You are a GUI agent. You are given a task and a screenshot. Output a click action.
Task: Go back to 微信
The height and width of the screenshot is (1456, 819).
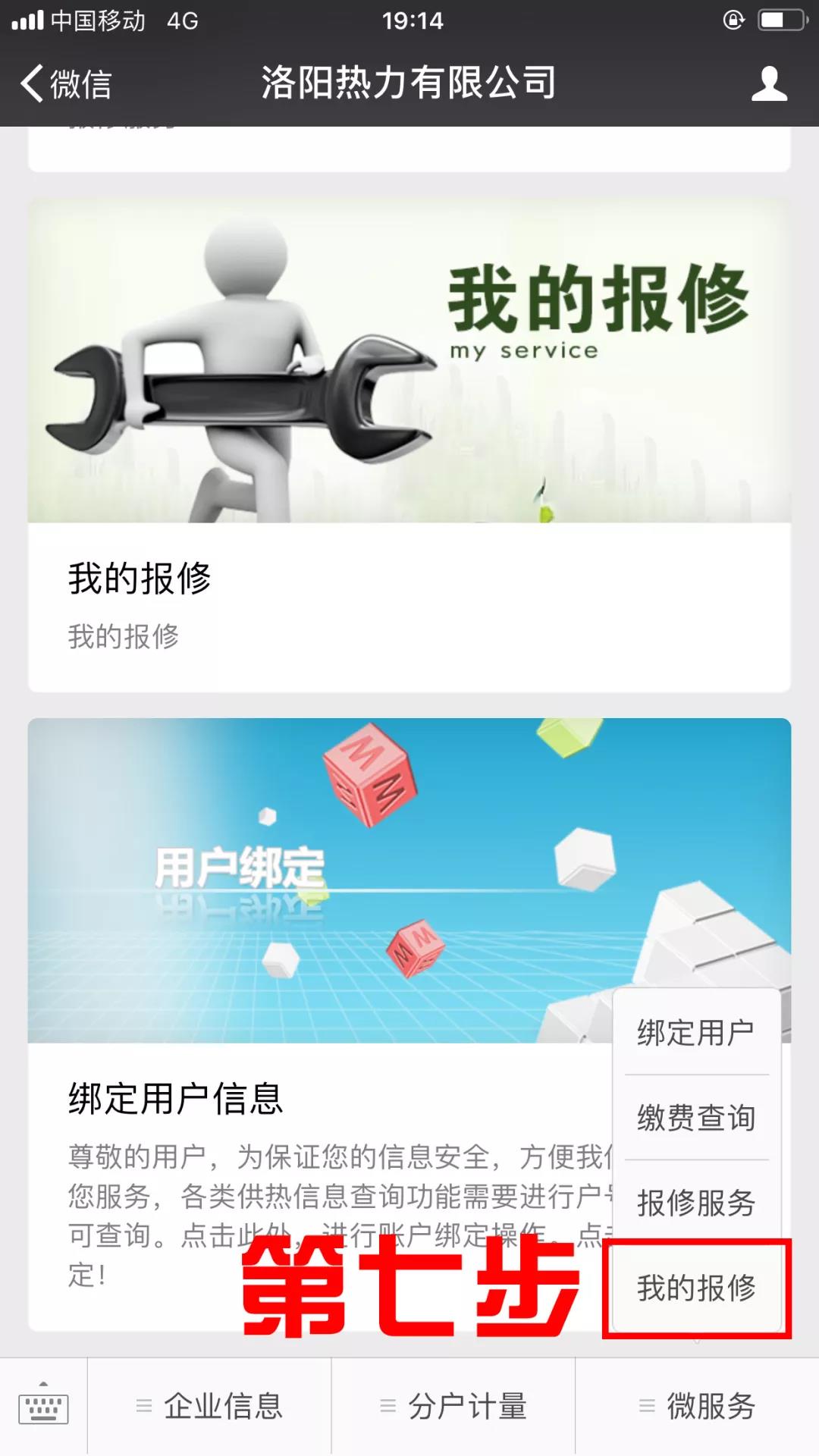tap(67, 83)
